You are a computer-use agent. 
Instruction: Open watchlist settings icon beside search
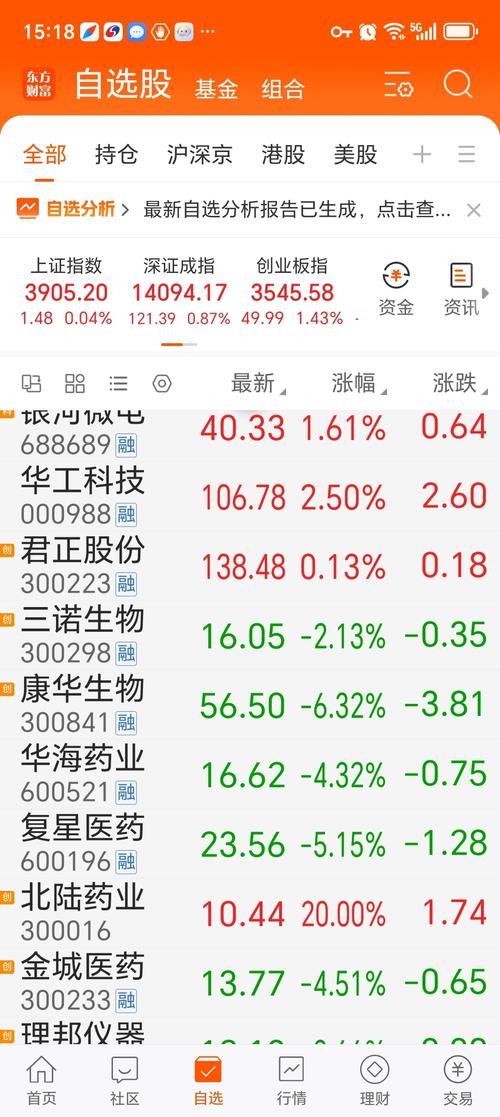pyautogui.click(x=399, y=85)
